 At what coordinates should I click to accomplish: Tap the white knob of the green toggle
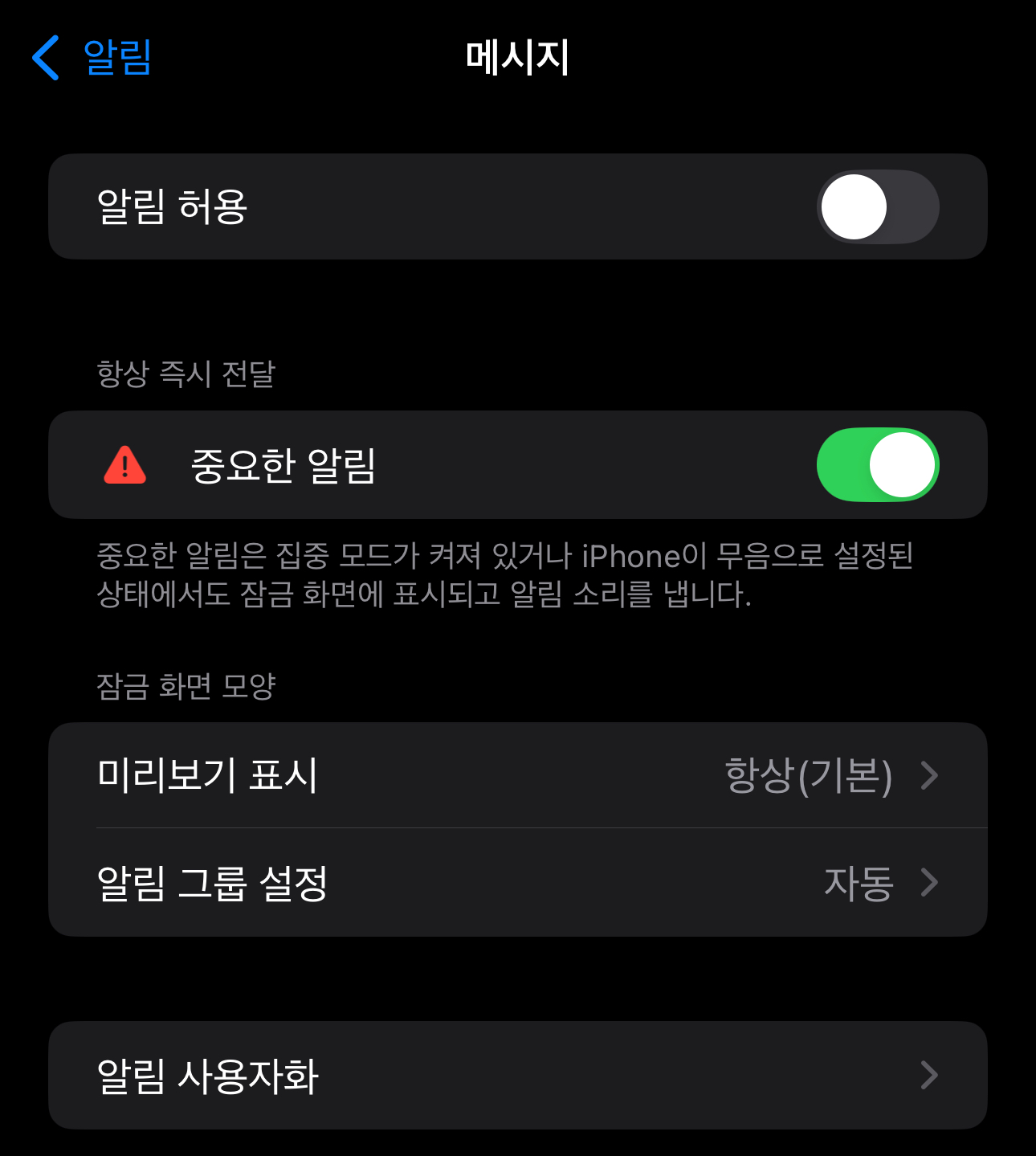[901, 464]
